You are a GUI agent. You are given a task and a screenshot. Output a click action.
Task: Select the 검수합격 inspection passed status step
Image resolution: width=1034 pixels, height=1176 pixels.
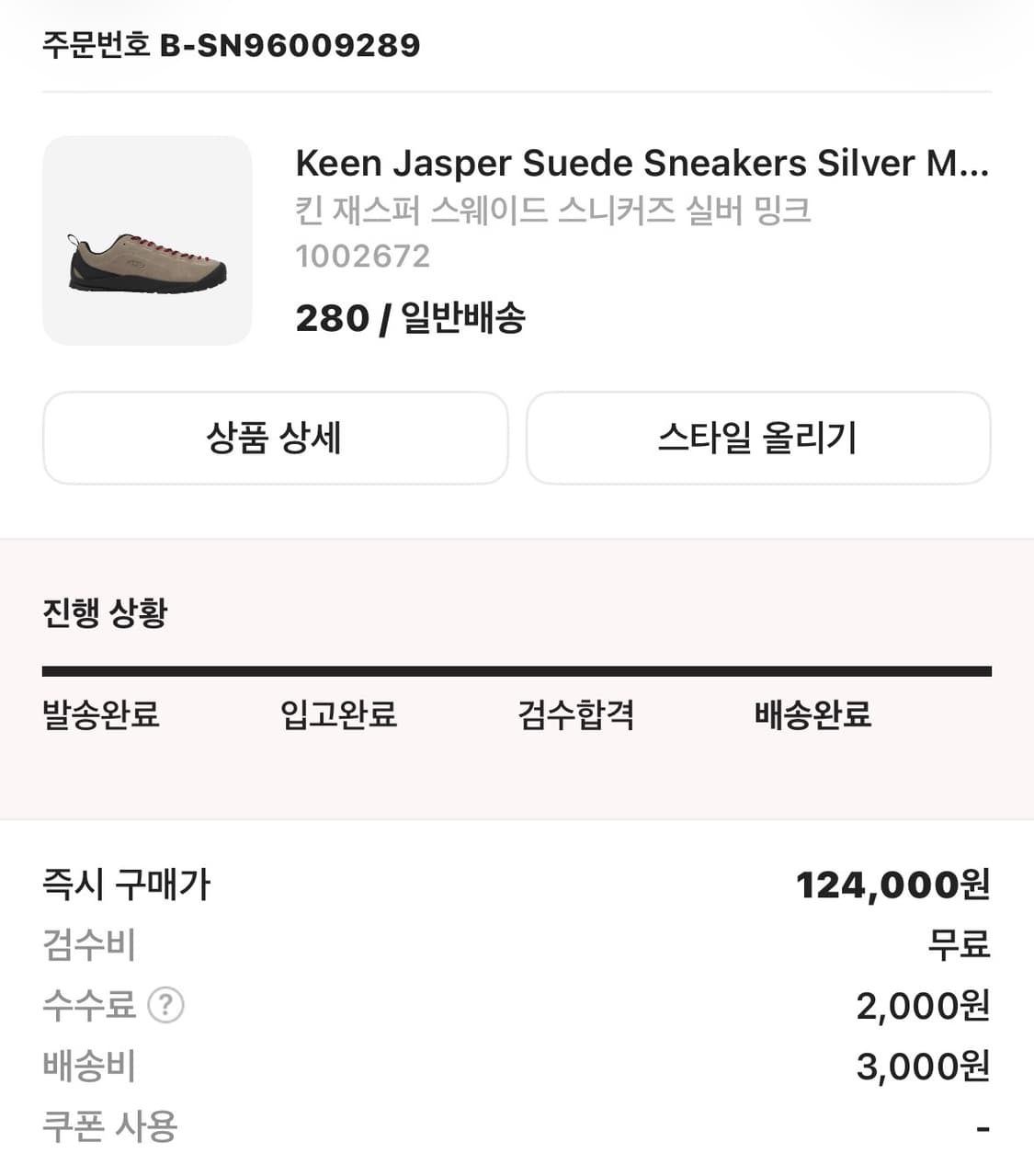[x=576, y=715]
